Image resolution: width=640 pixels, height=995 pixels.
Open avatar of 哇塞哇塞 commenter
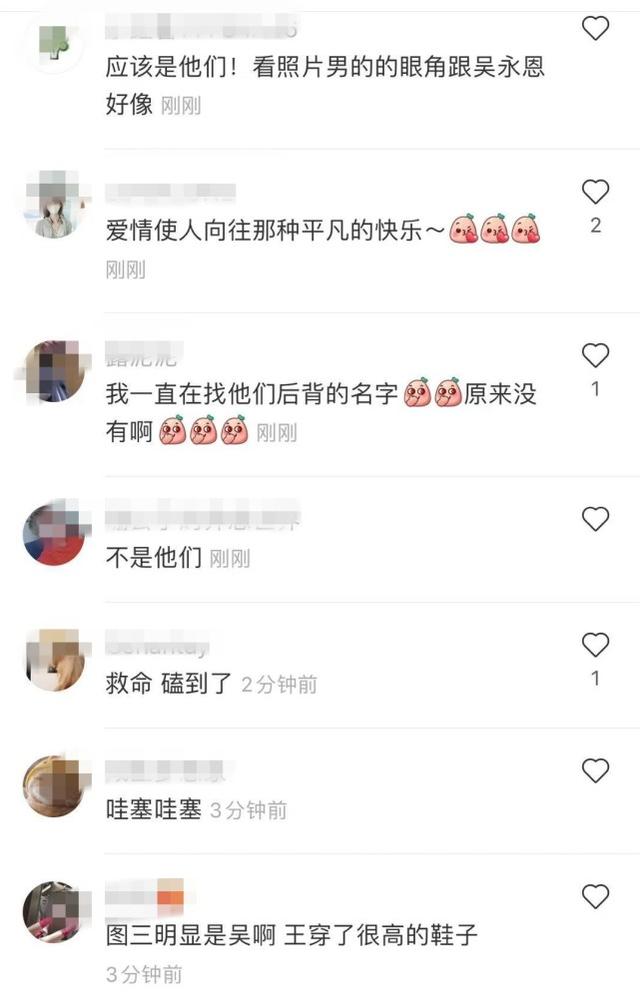56,783
